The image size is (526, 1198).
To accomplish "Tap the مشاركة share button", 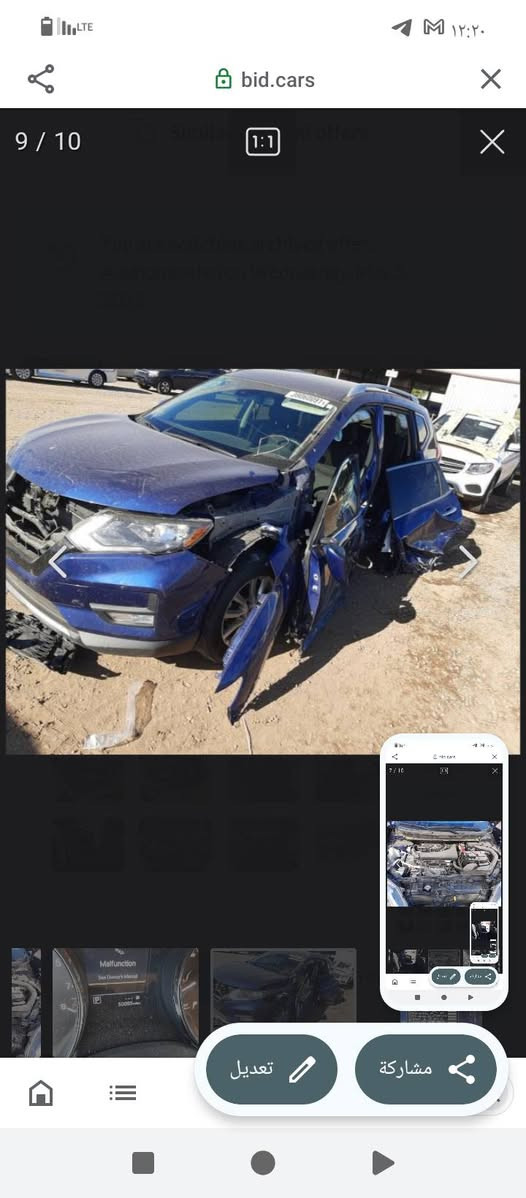I will click(x=426, y=1069).
